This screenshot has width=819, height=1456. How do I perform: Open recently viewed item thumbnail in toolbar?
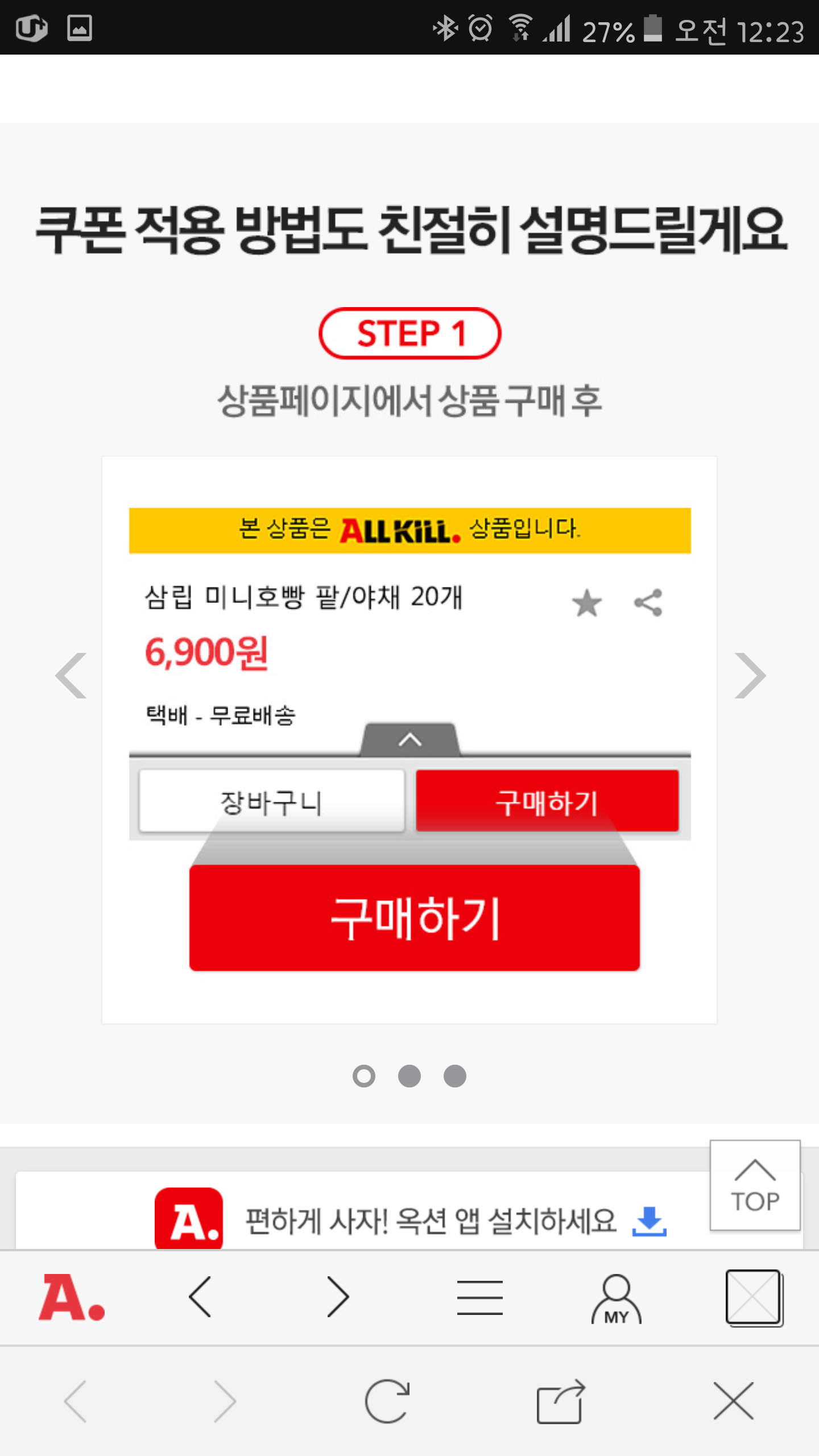pyautogui.click(x=754, y=1298)
